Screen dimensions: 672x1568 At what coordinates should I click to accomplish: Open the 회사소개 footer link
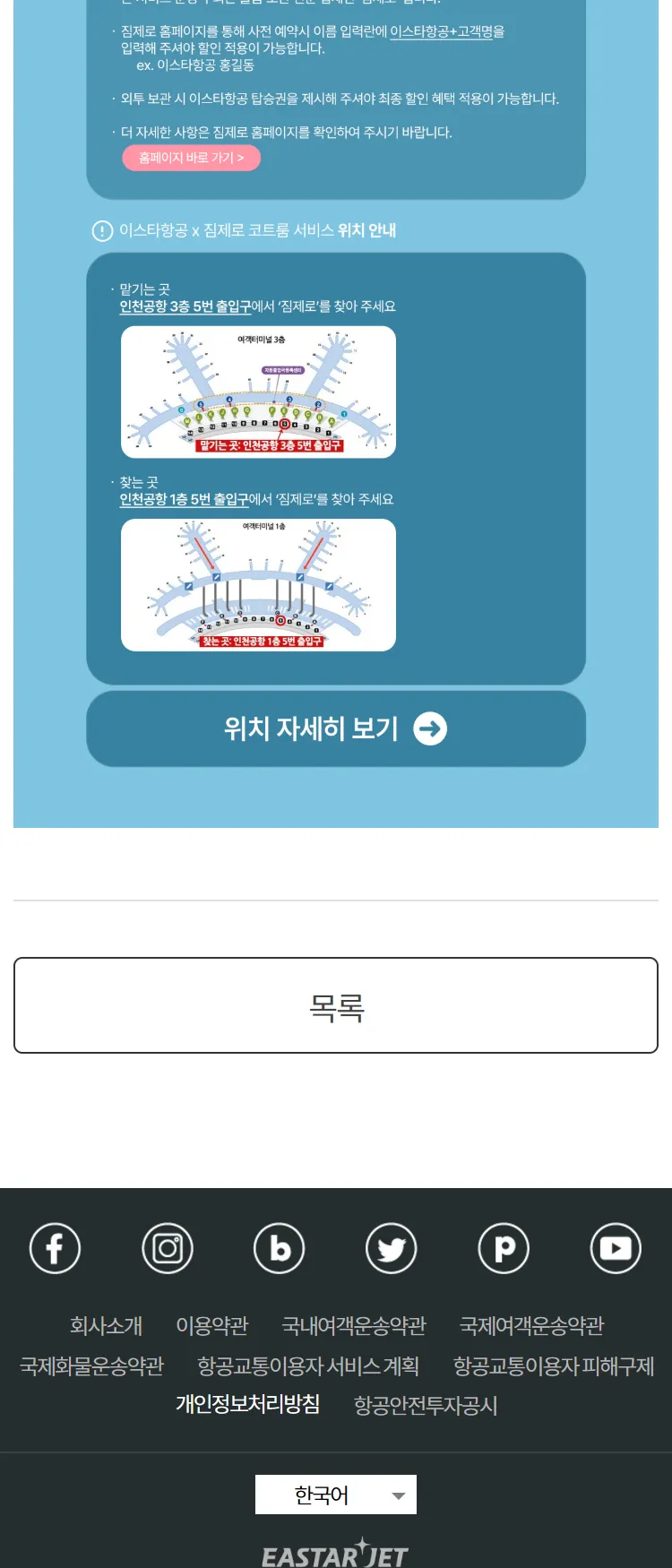[x=106, y=1325]
